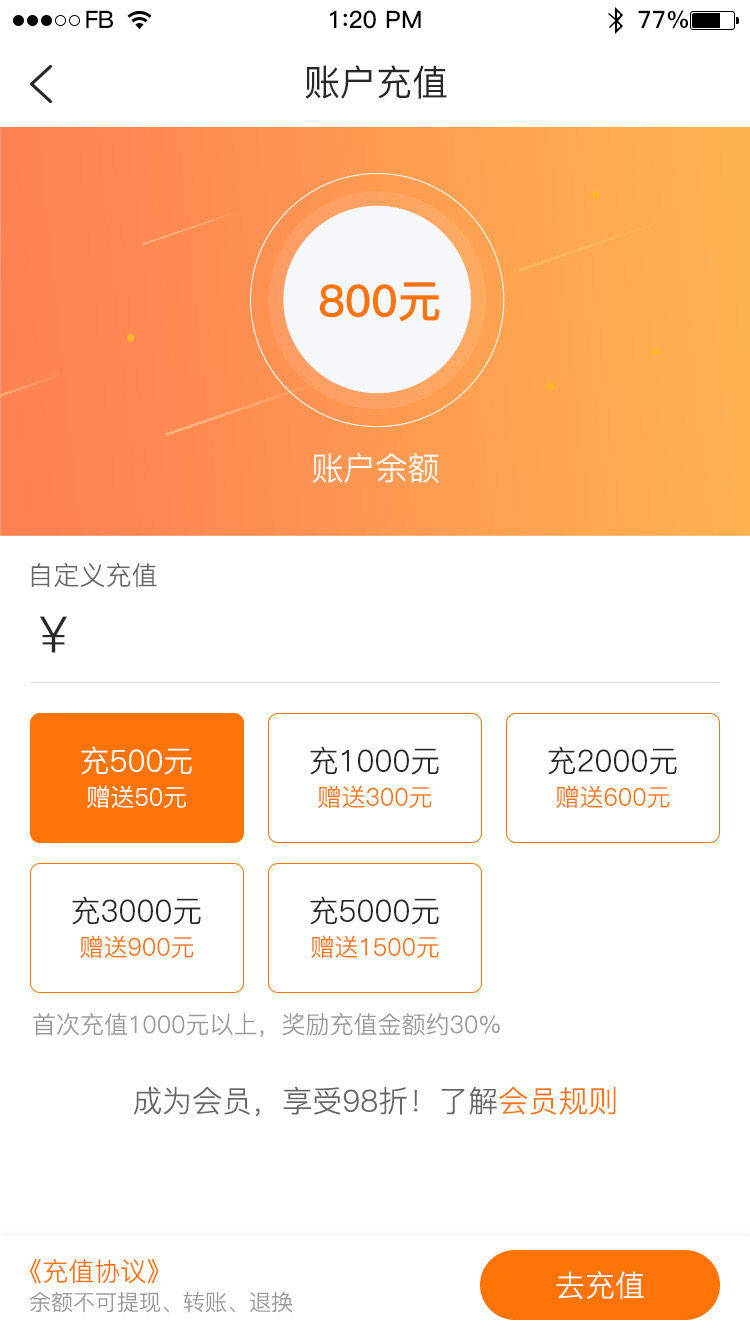Choose the 充5000元 recharge option
Viewport: 750px width, 1334px height.
[375, 928]
